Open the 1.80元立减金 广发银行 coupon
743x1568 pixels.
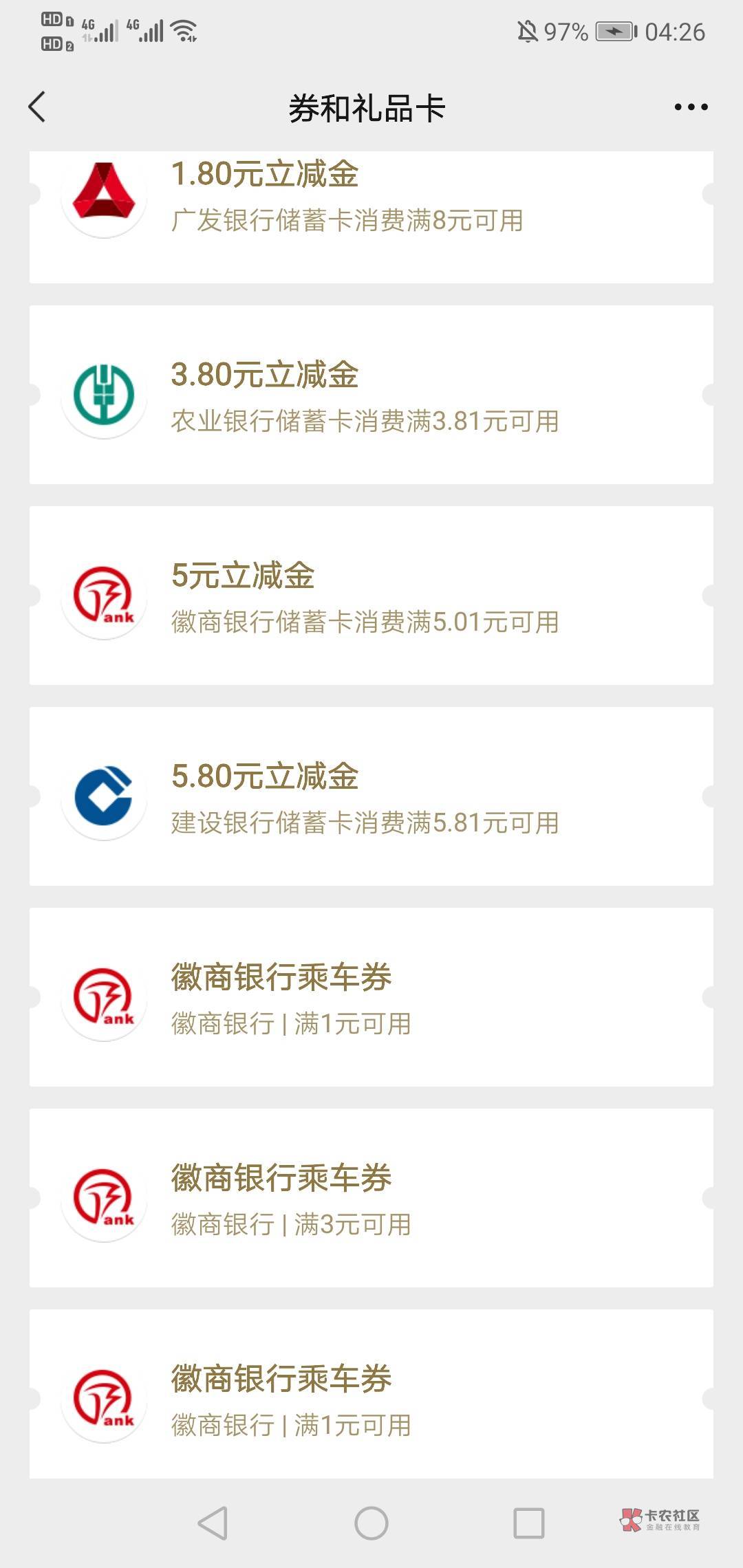tap(371, 217)
